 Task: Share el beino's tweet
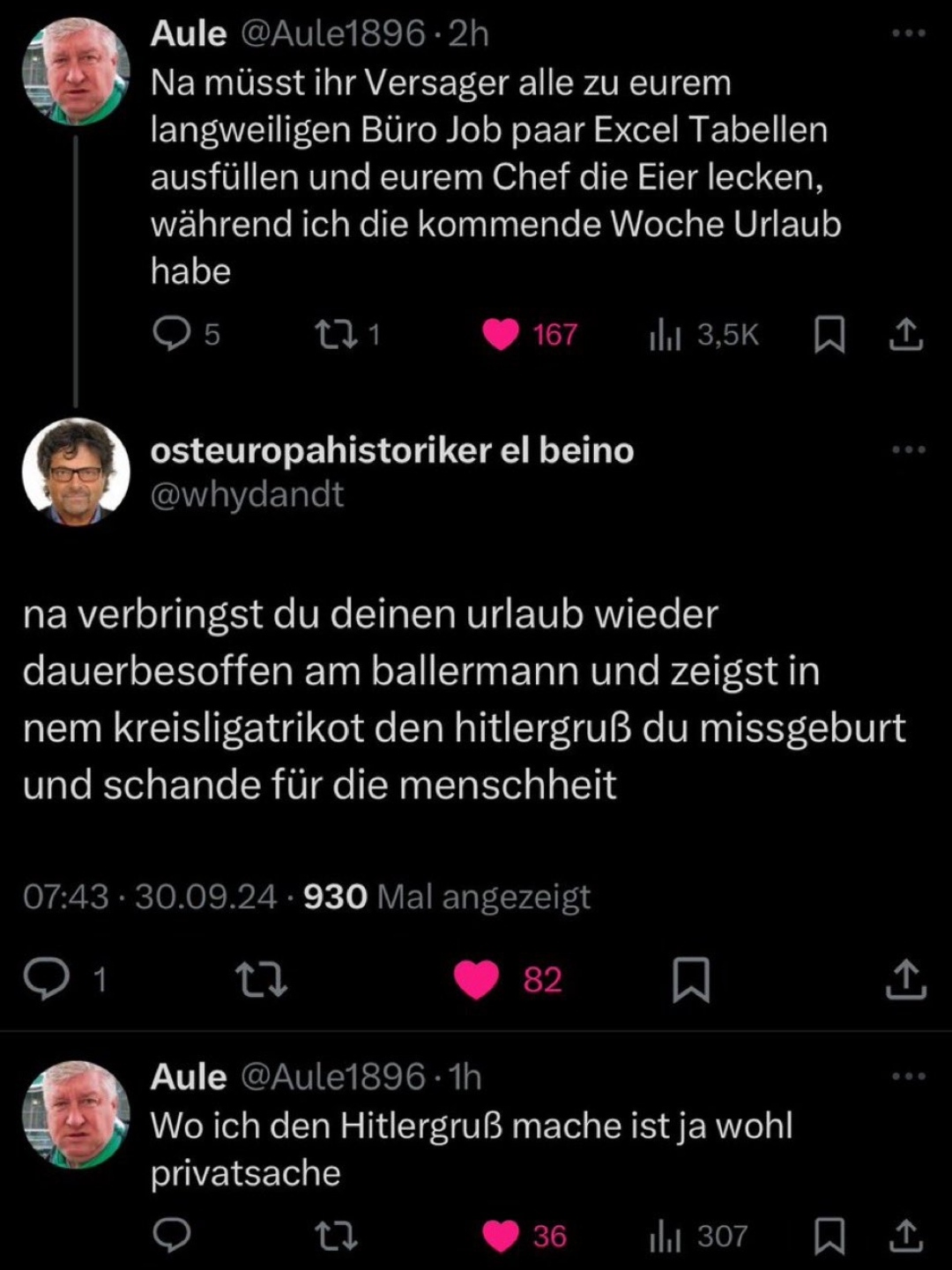(905, 979)
